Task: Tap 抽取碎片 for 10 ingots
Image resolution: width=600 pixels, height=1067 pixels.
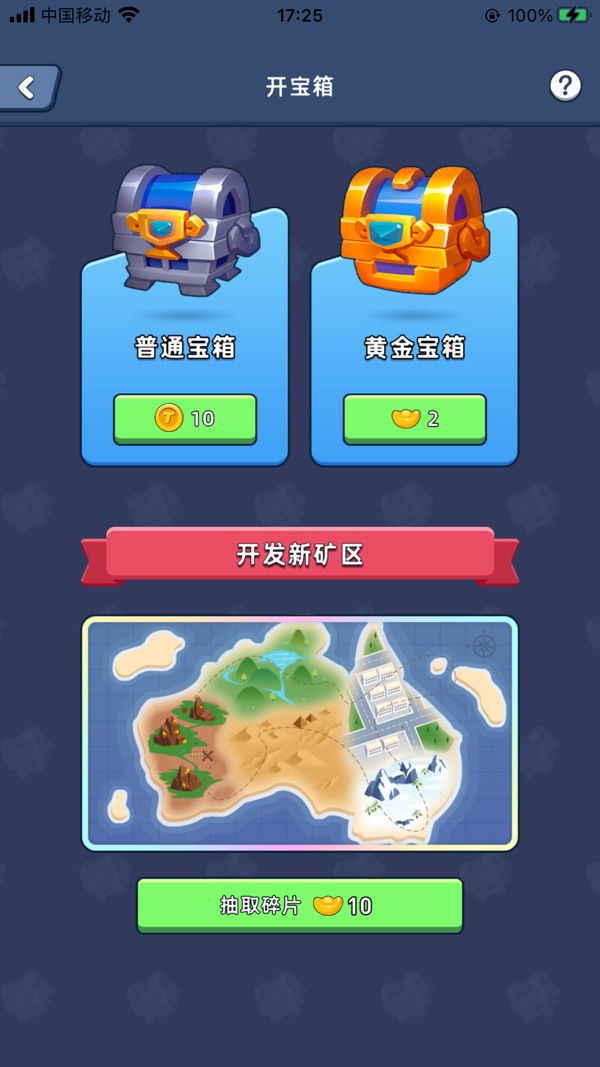Action: (300, 906)
